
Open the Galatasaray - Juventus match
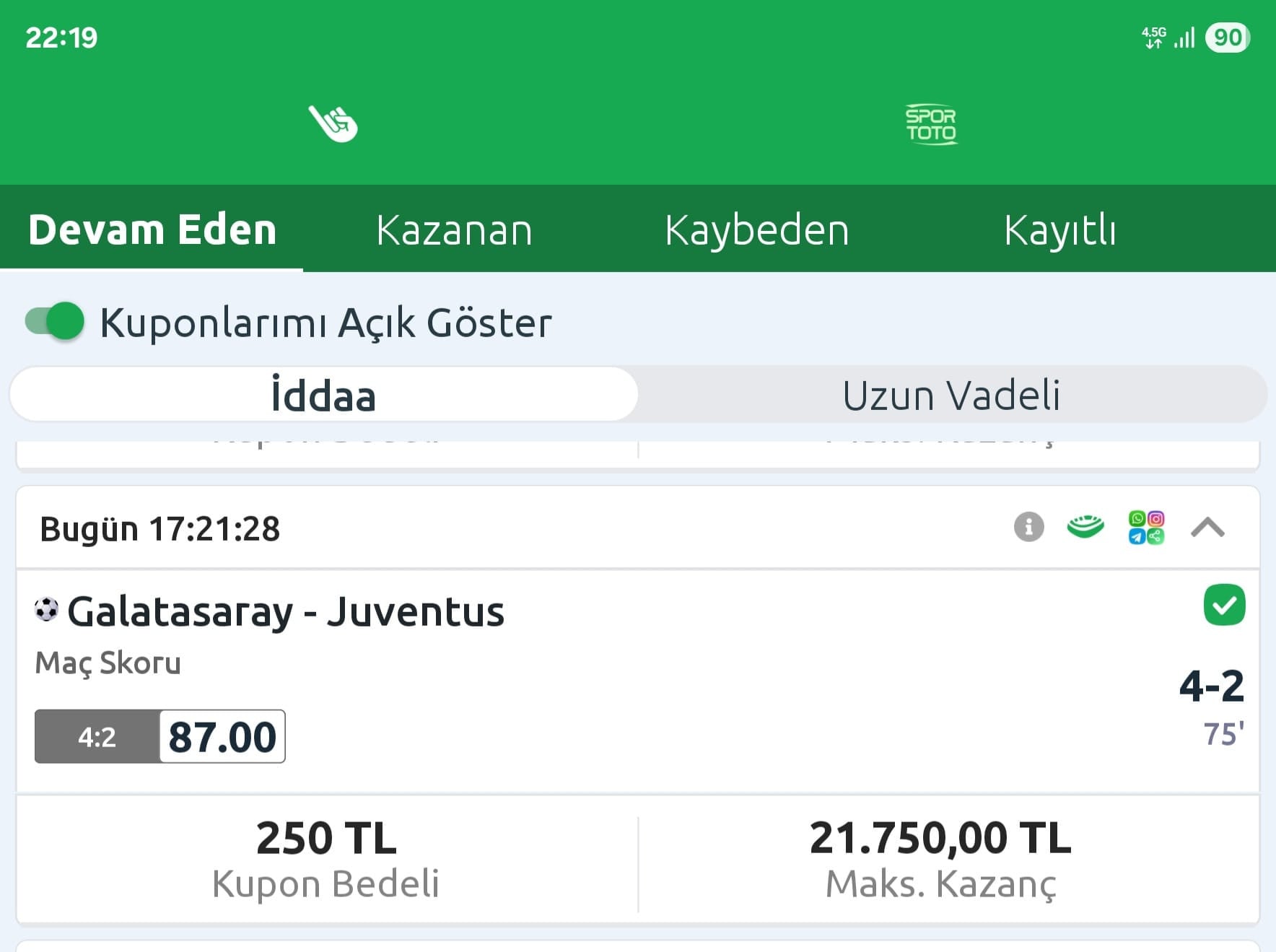(286, 612)
